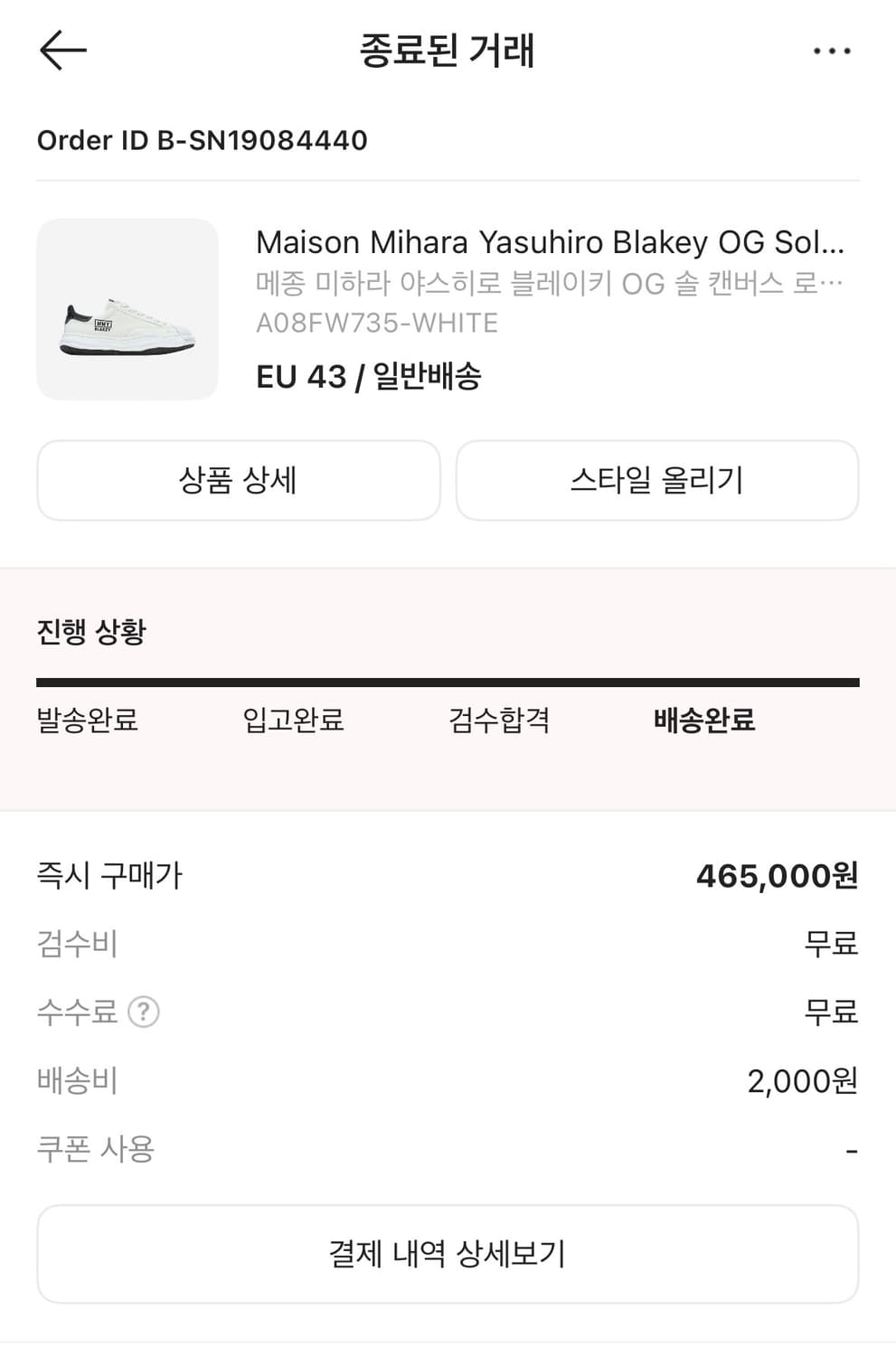
Task: Click the 465,000원 purchase price
Action: (777, 875)
